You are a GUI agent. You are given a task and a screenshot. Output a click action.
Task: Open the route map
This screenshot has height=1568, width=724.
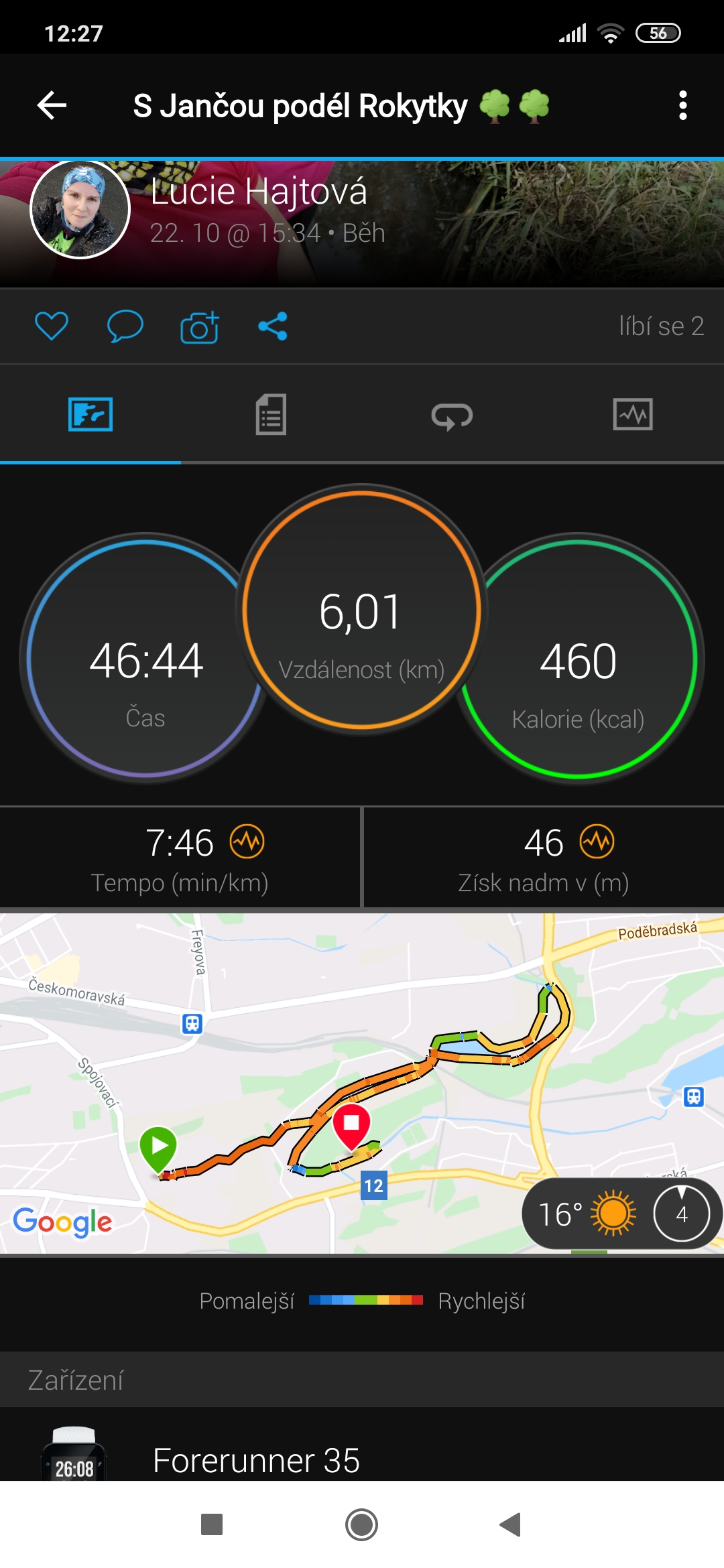click(x=362, y=1083)
